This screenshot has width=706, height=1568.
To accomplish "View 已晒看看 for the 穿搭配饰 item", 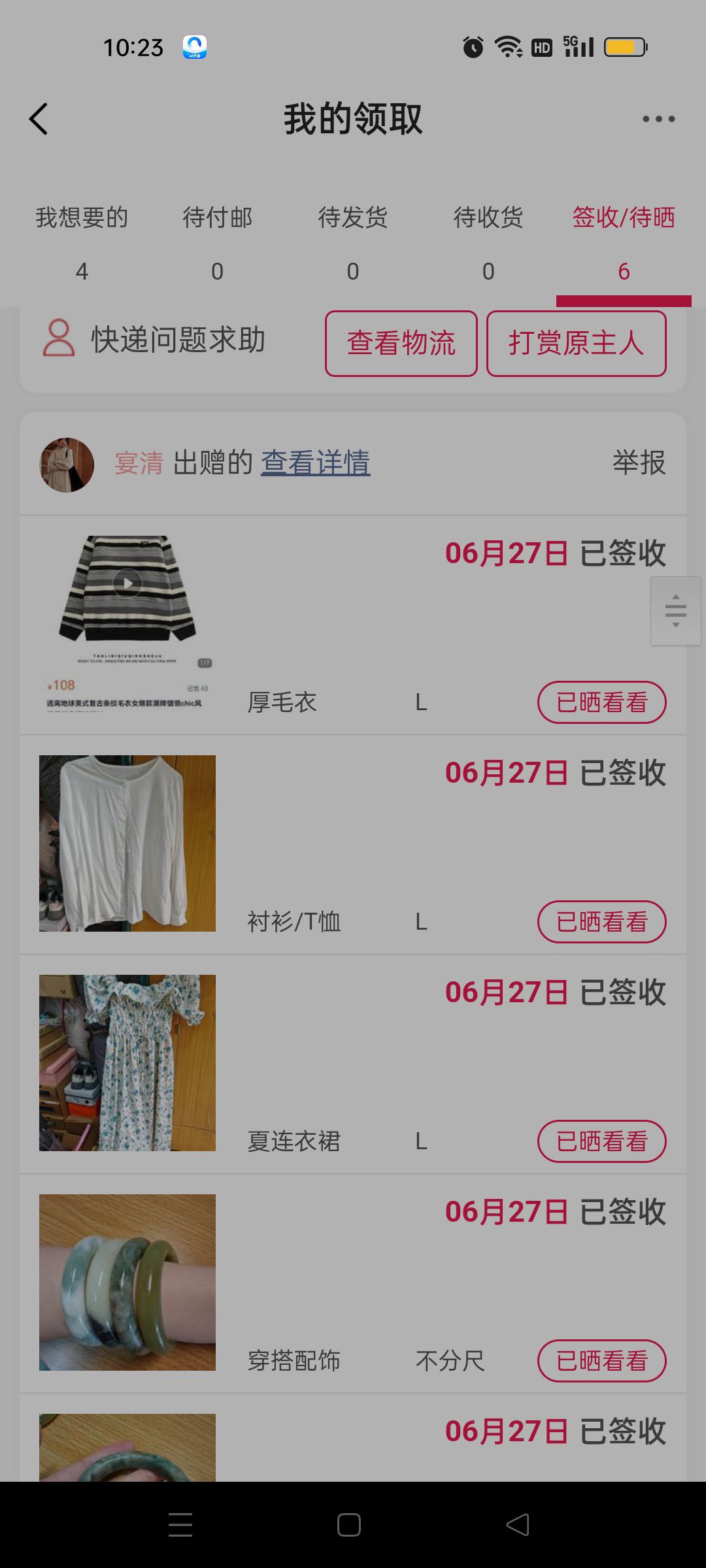I will pyautogui.click(x=601, y=1362).
